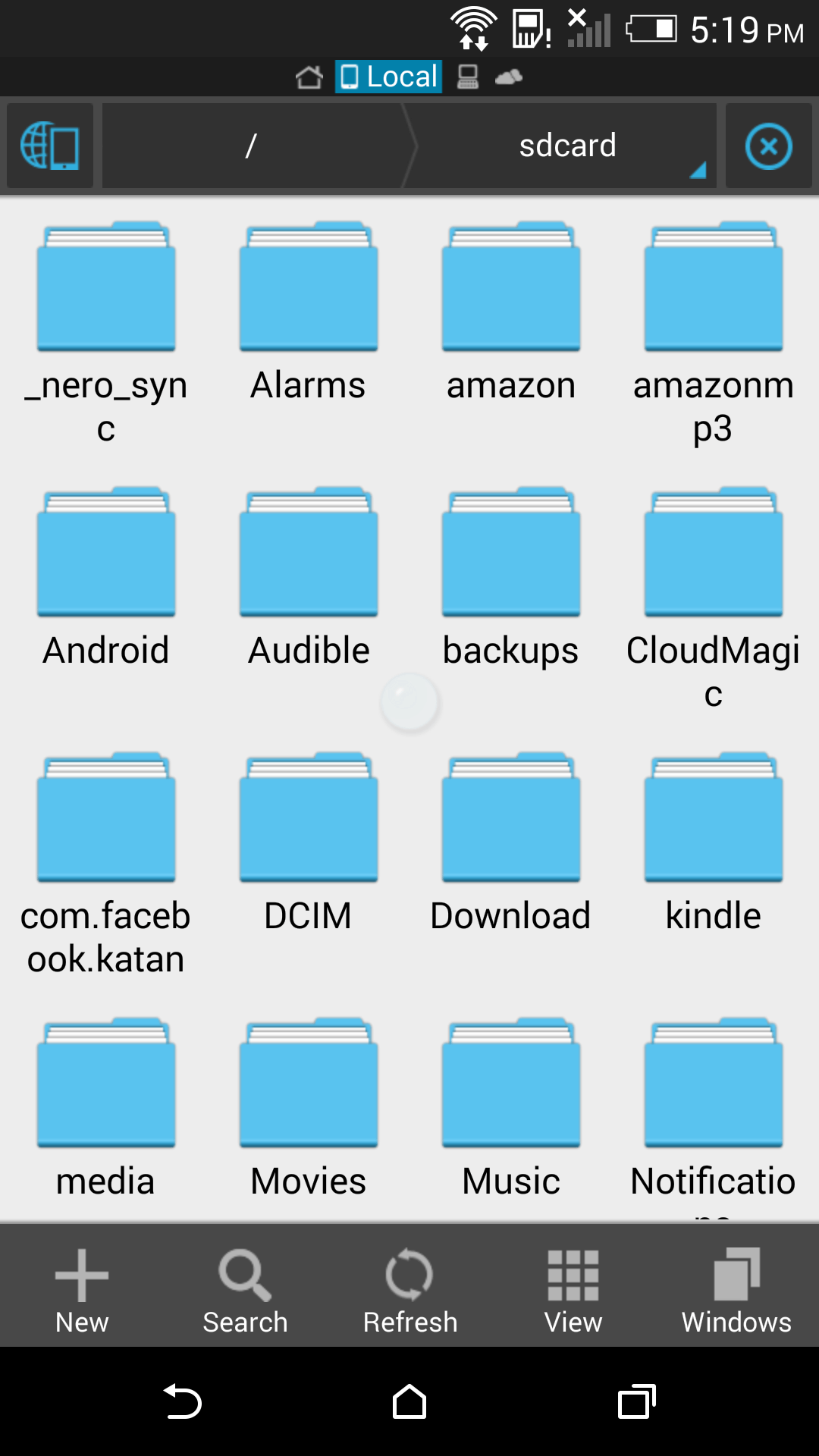Image resolution: width=819 pixels, height=1456 pixels.
Task: Open the home page icon
Action: tap(309, 77)
